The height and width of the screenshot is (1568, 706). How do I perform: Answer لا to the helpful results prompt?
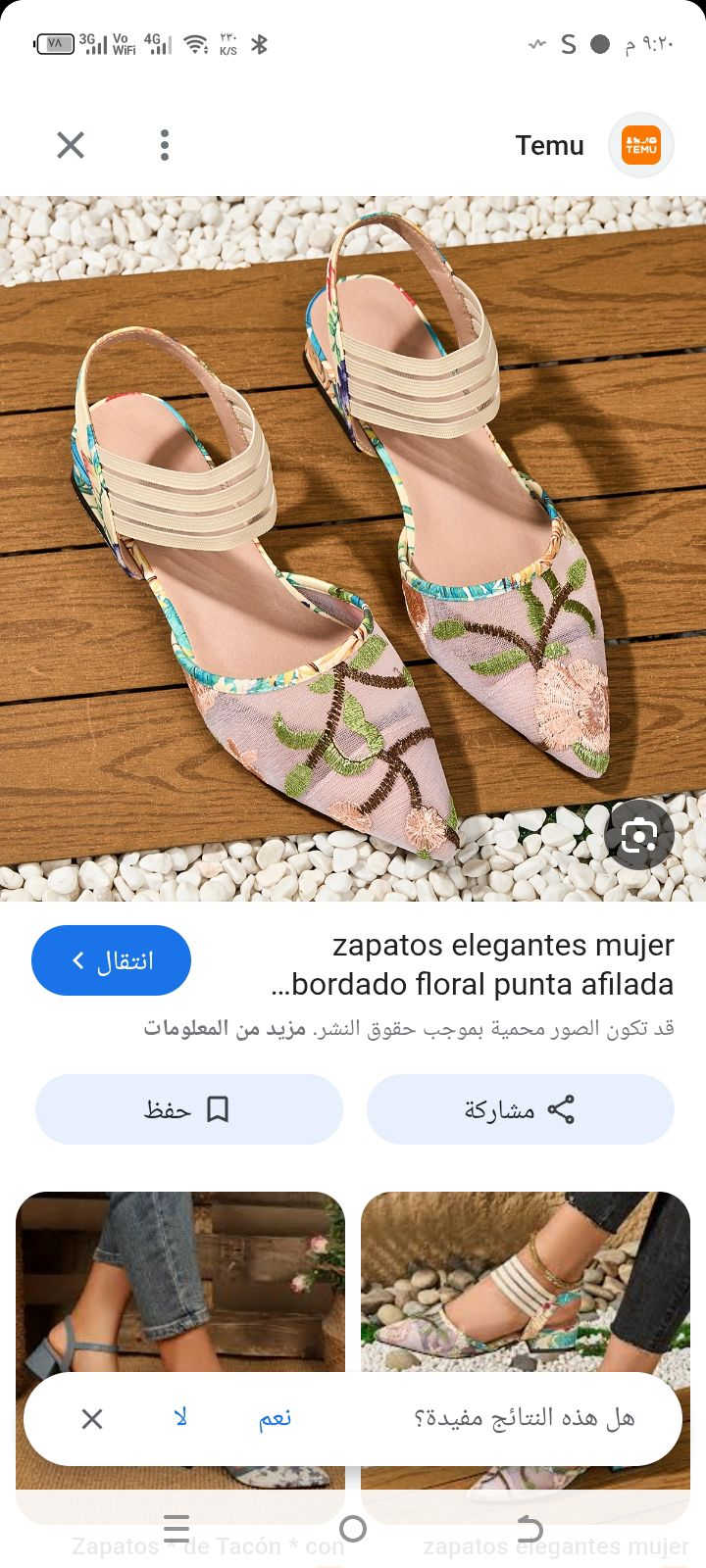pyautogui.click(x=180, y=1418)
